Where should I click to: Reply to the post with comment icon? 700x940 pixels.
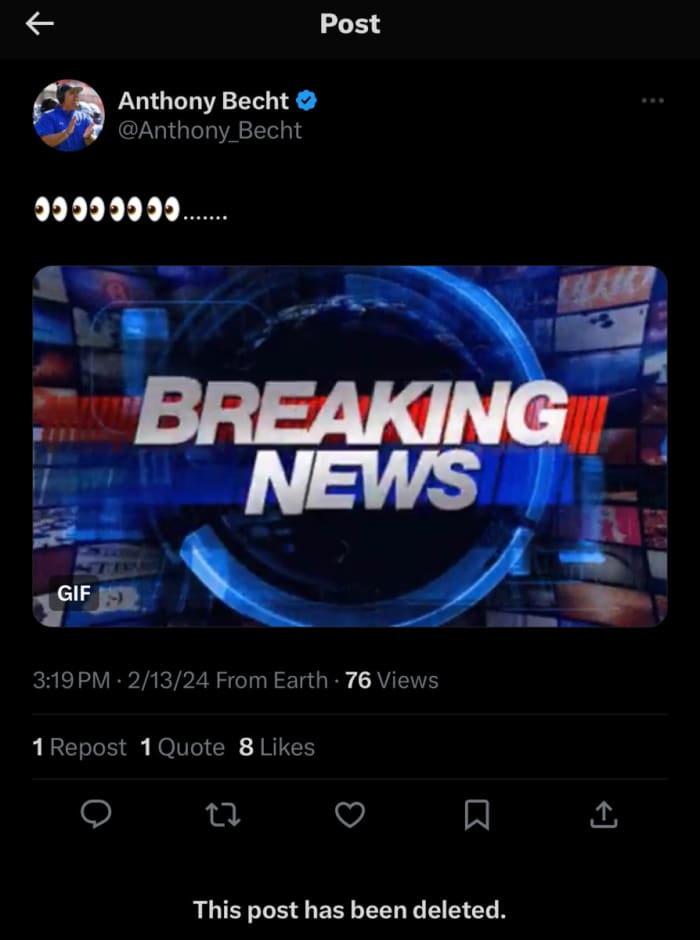click(x=95, y=816)
